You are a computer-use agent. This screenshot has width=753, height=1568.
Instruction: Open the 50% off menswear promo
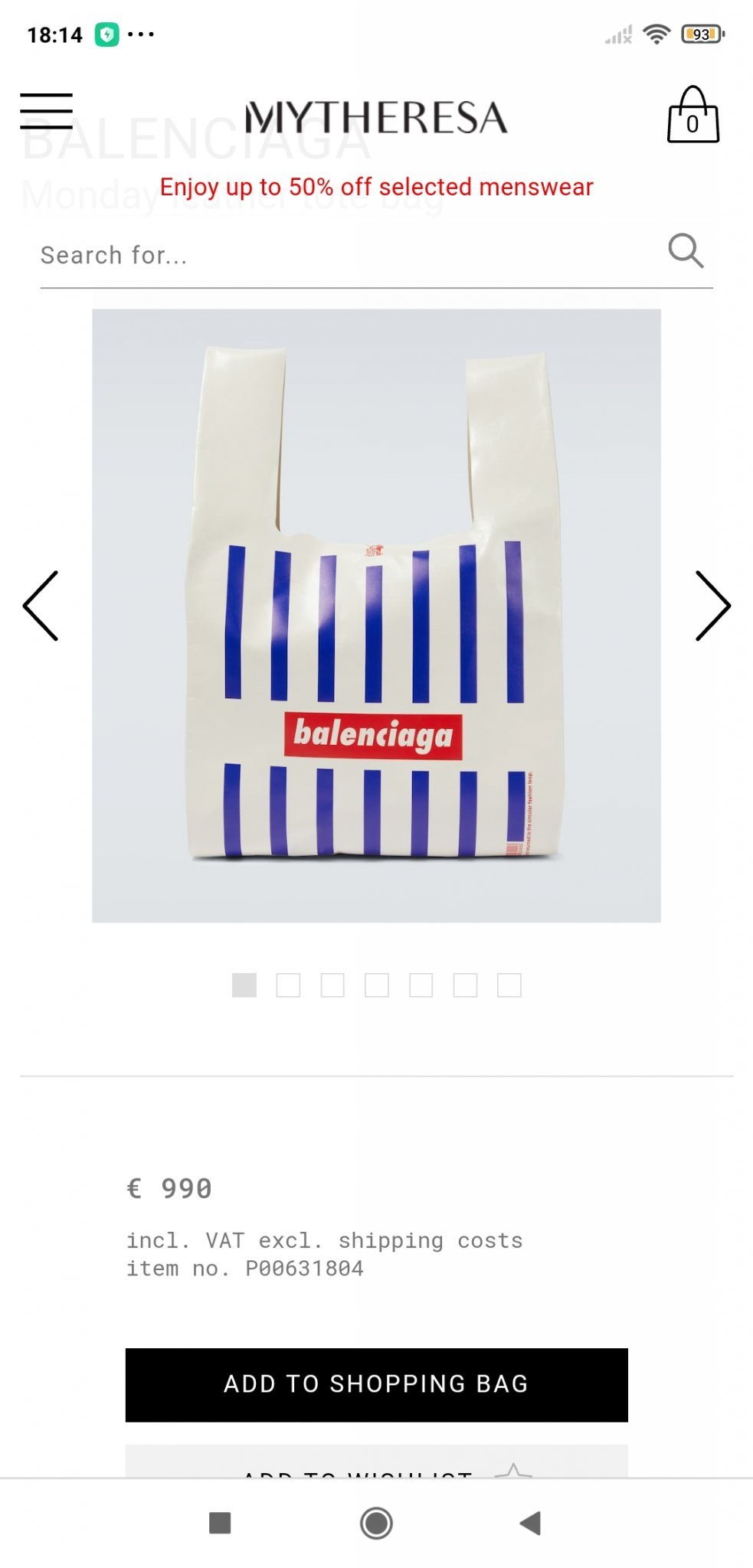pyautogui.click(x=376, y=187)
